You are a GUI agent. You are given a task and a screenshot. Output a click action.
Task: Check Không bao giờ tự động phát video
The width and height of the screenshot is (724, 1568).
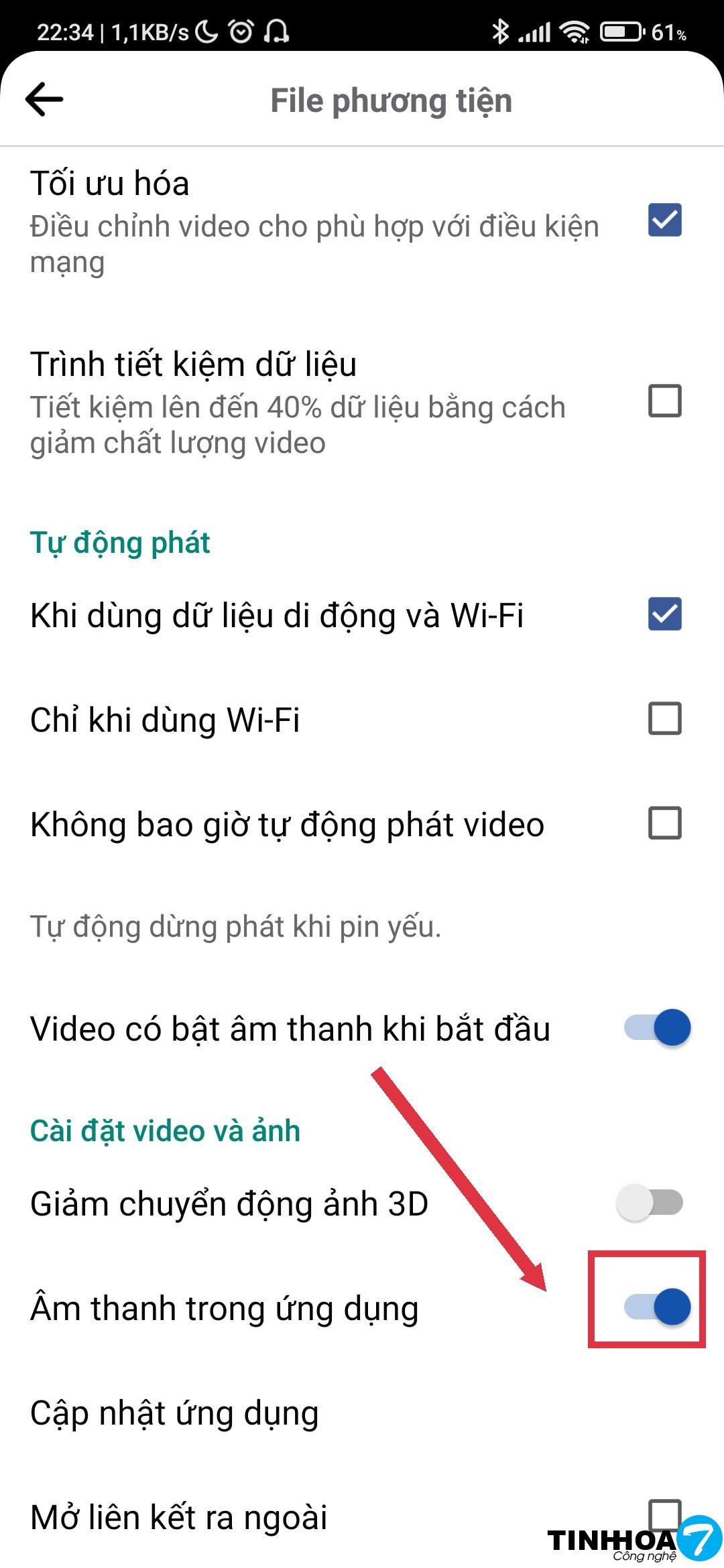coord(664,824)
